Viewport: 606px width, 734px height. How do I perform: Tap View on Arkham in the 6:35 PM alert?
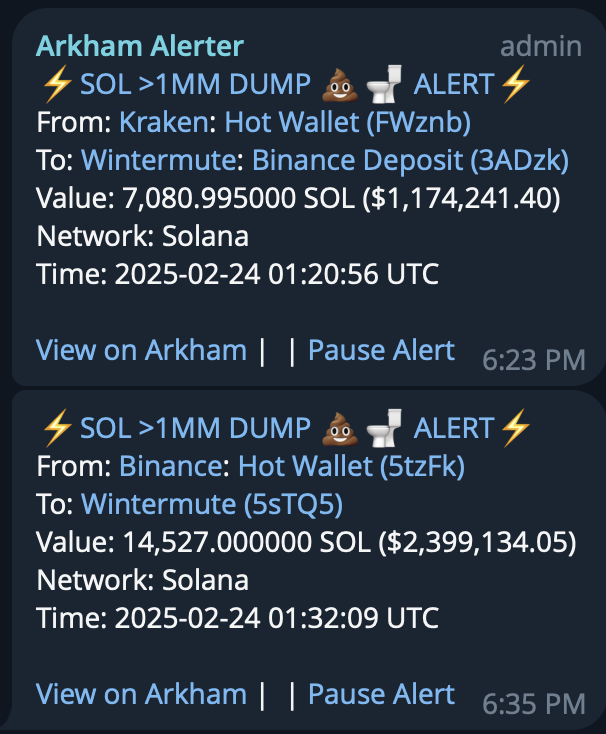[x=141, y=693]
